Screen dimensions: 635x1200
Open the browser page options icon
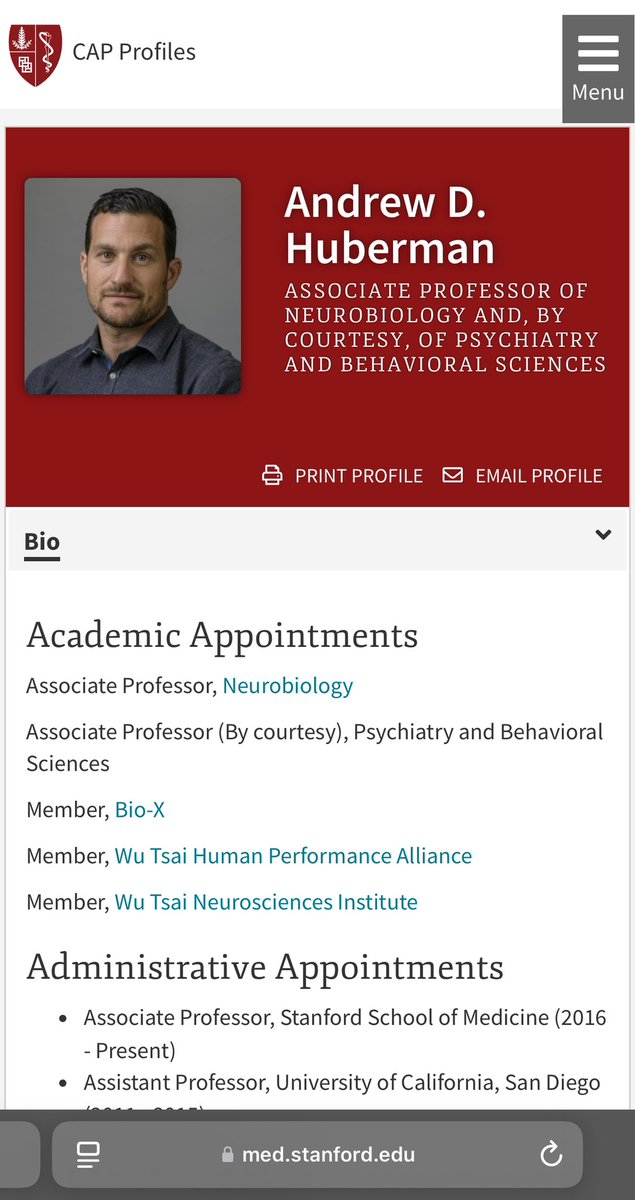click(88, 1155)
